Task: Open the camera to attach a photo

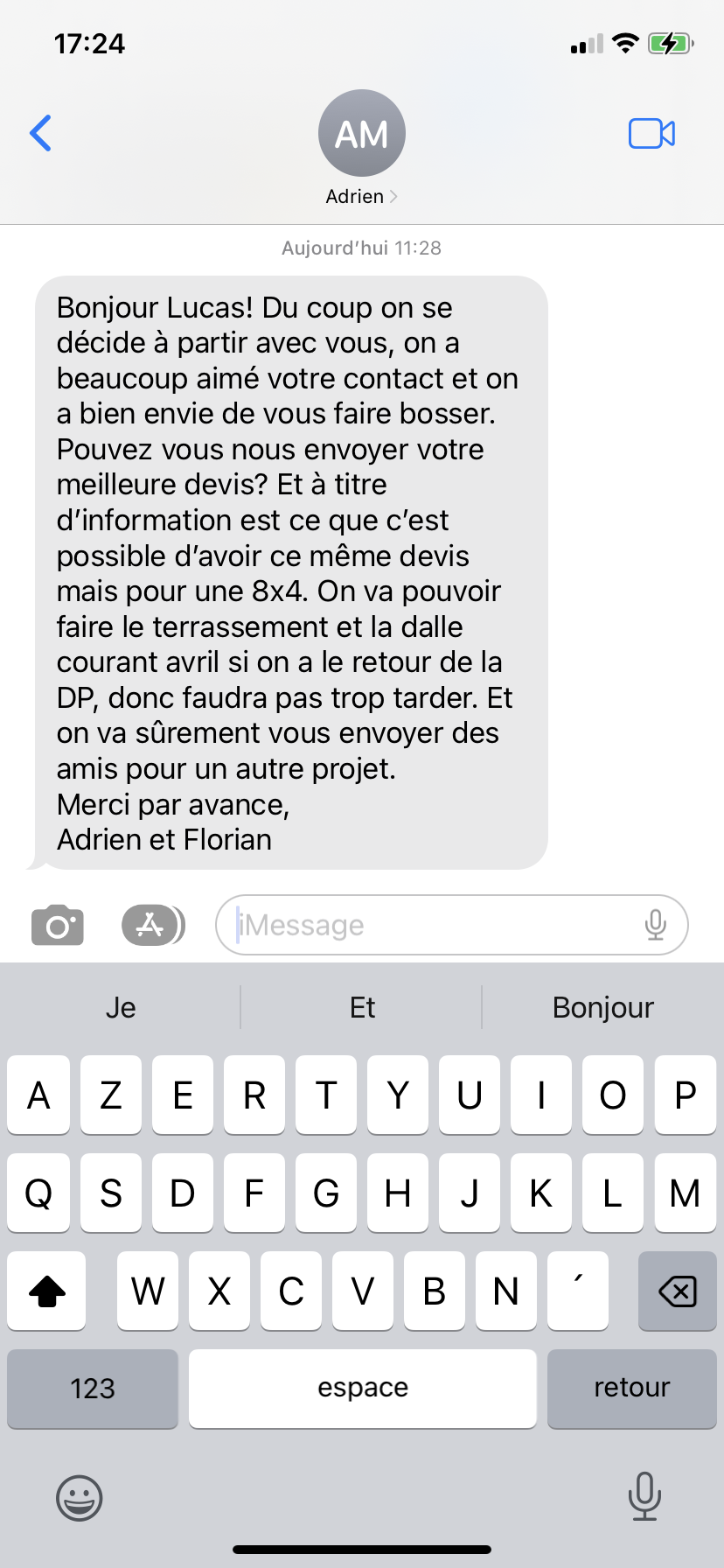Action: (58, 925)
